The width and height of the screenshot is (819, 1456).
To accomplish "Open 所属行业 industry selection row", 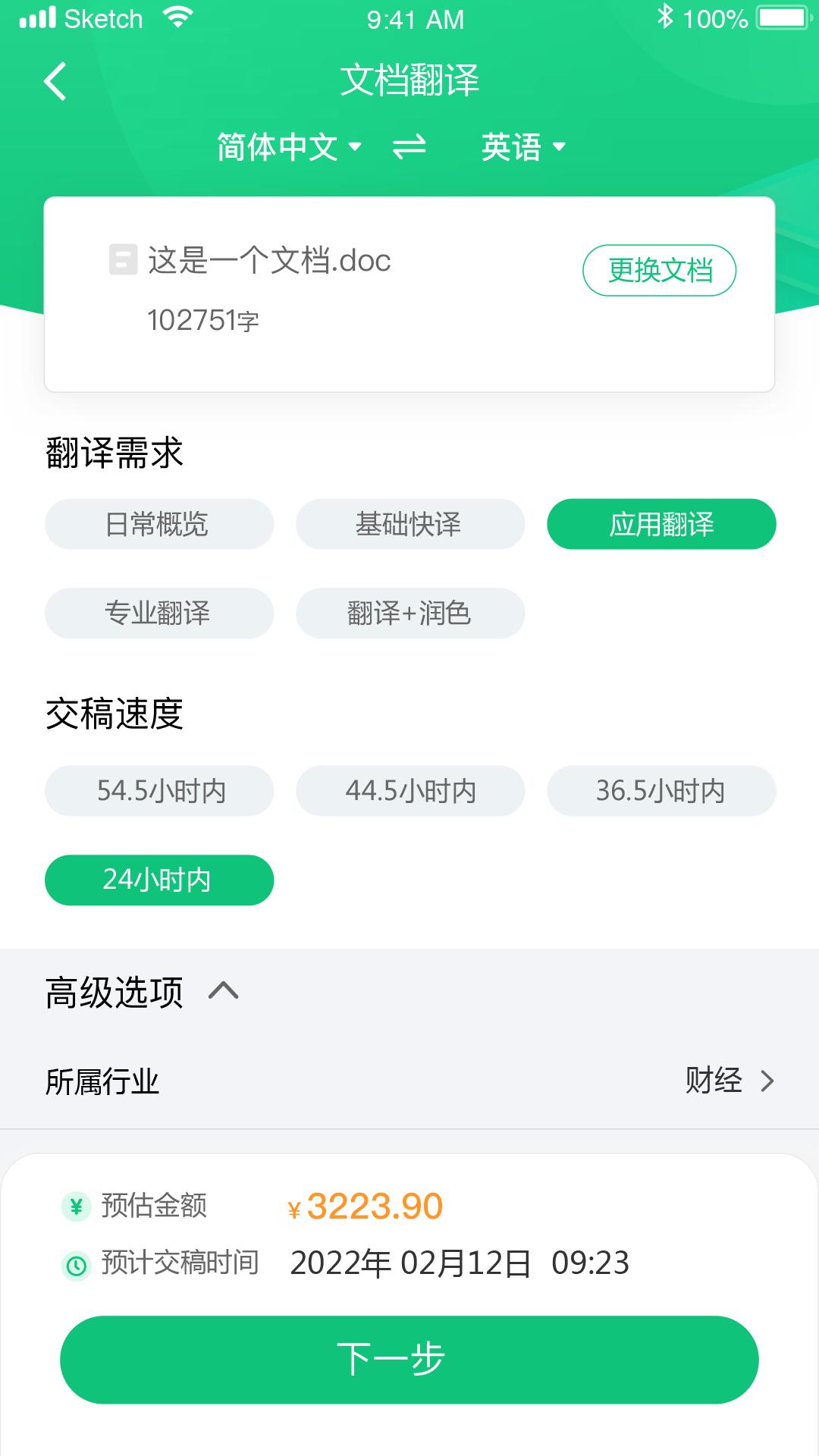I will tap(409, 1081).
